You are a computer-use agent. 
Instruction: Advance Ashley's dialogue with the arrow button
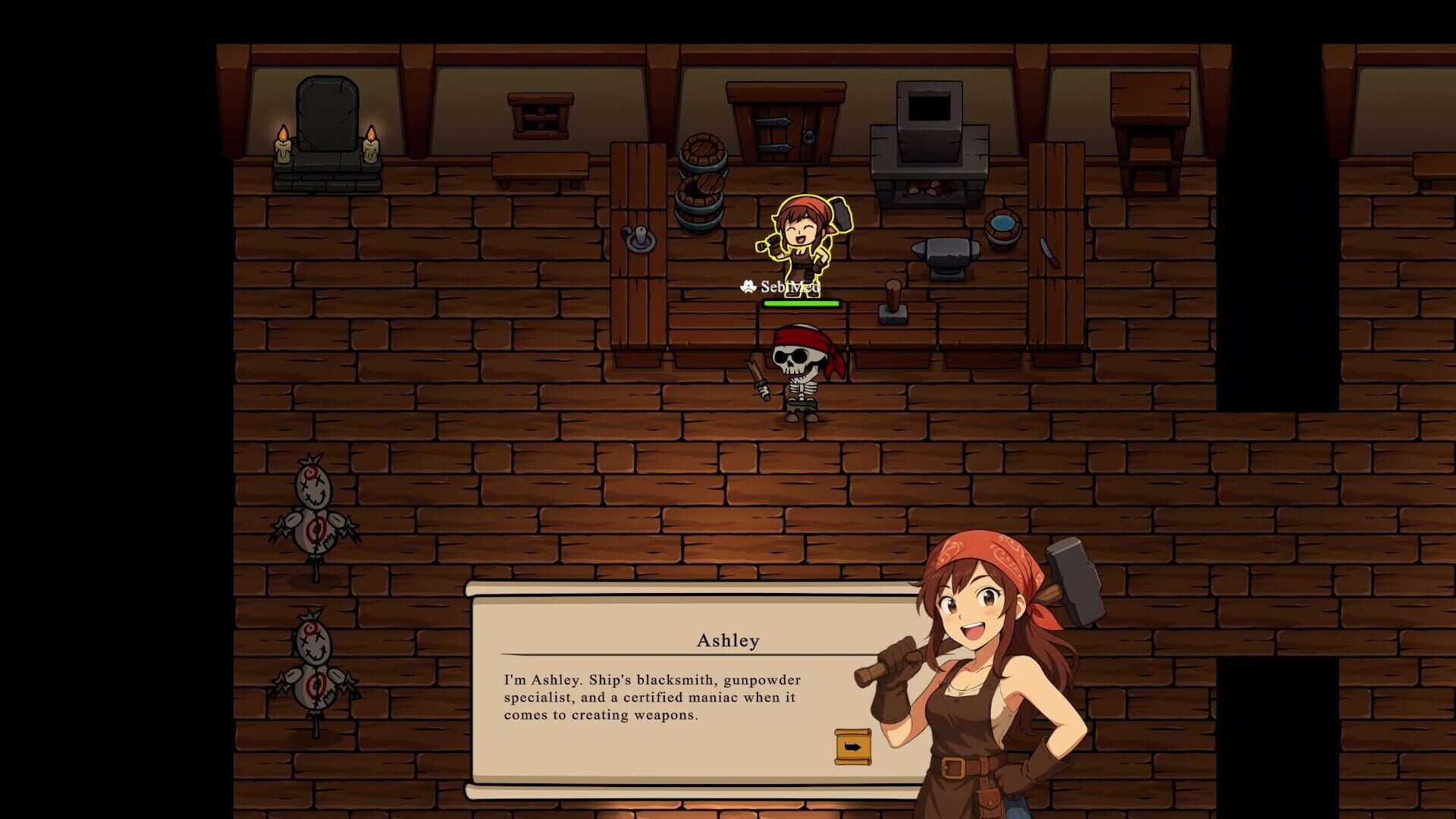coord(852,747)
